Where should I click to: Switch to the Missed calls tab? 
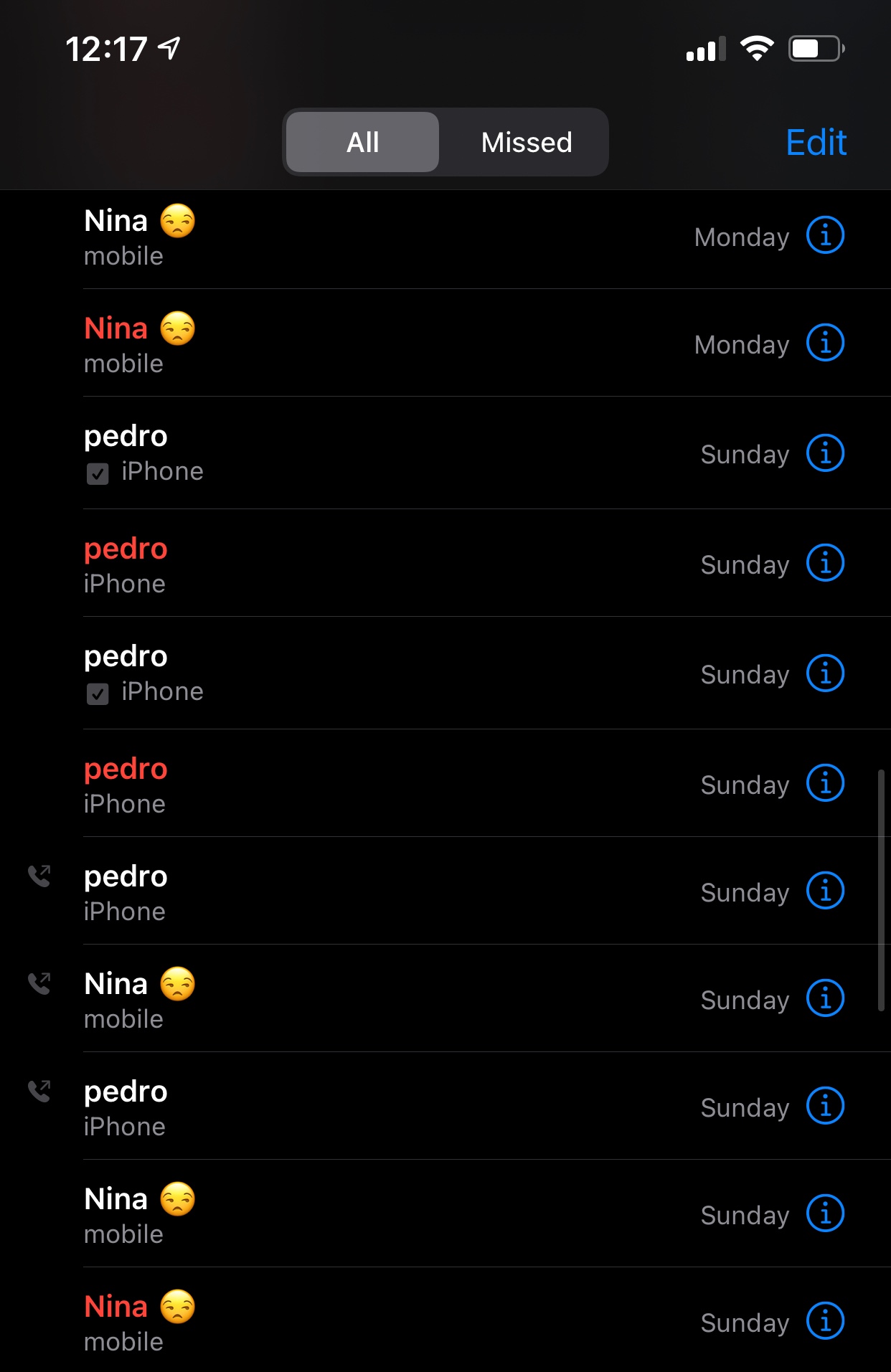[x=526, y=142]
